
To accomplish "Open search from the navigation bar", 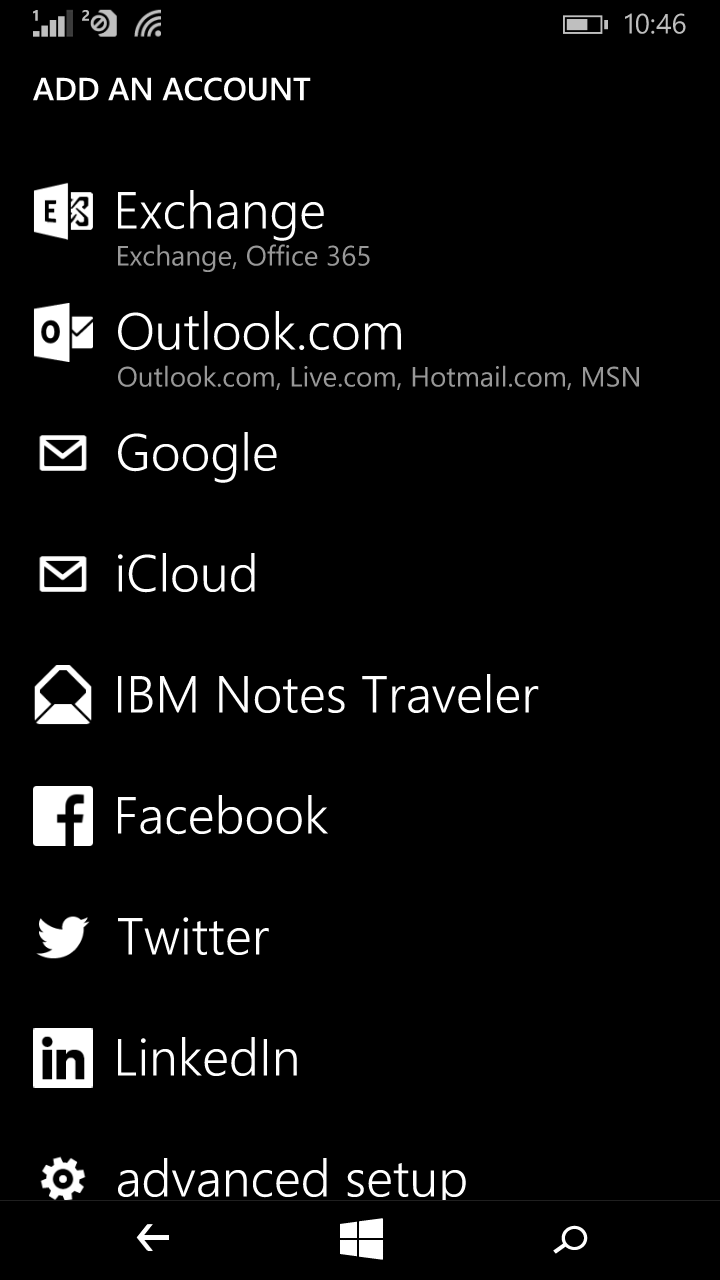I will 570,1240.
